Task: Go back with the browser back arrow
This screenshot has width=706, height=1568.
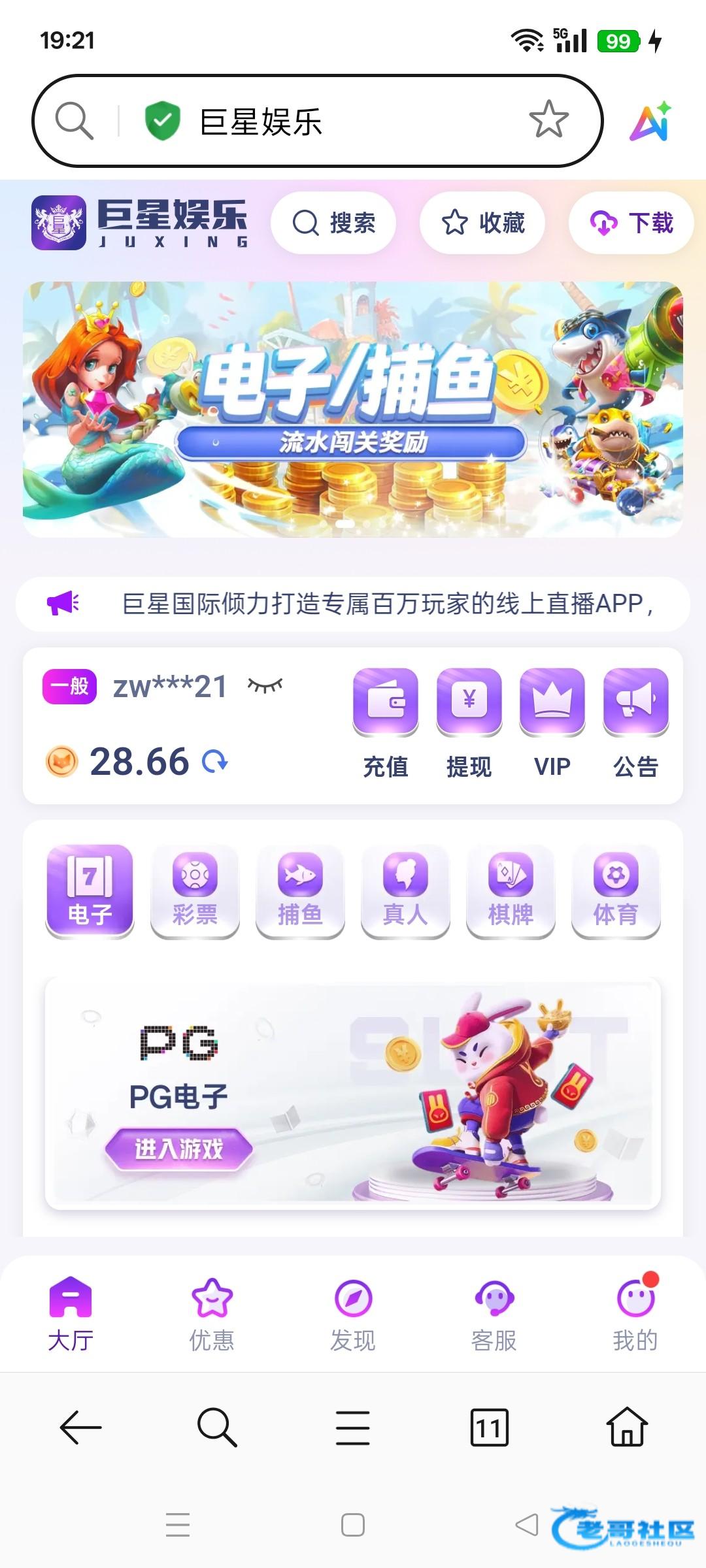Action: 80,1428
